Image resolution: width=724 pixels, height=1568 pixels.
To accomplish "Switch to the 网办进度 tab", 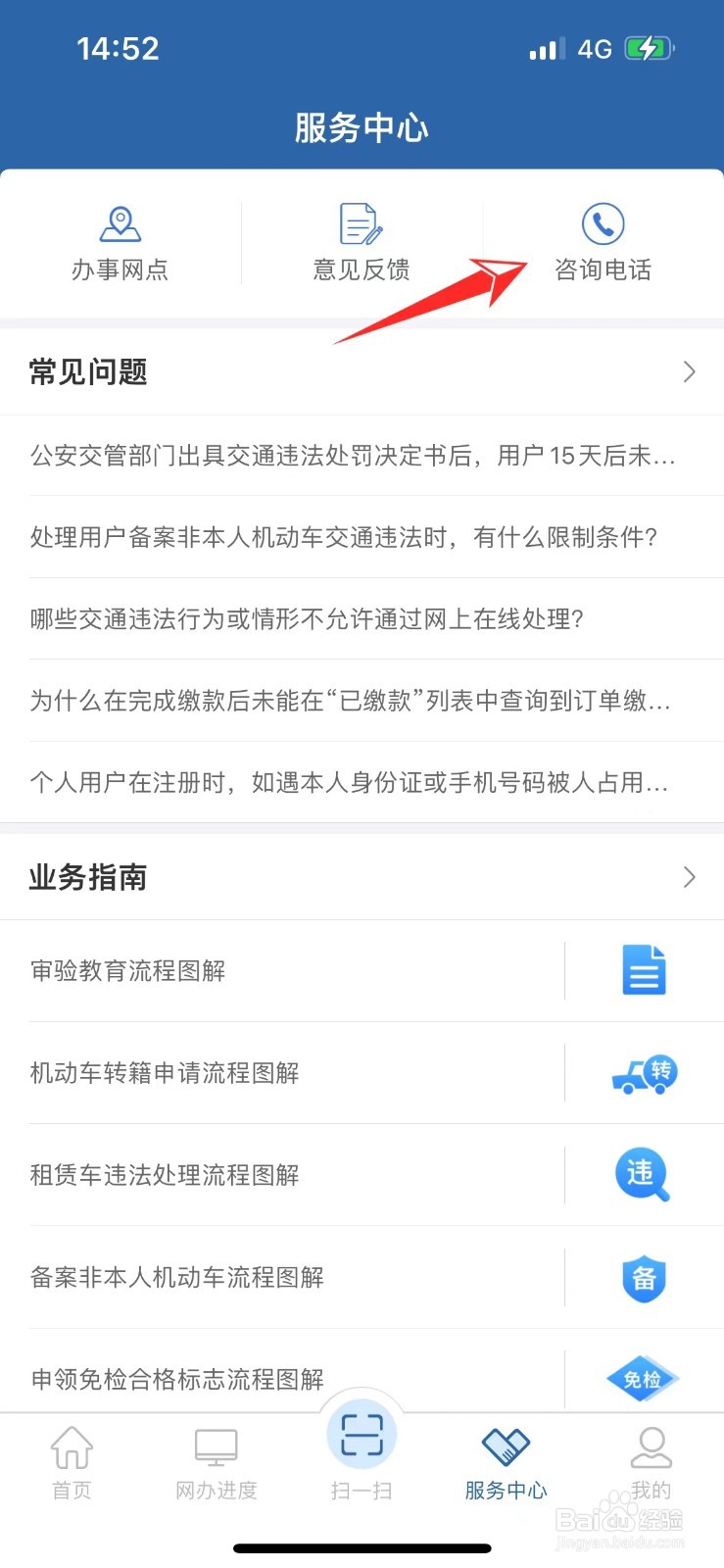I will coord(217,1463).
